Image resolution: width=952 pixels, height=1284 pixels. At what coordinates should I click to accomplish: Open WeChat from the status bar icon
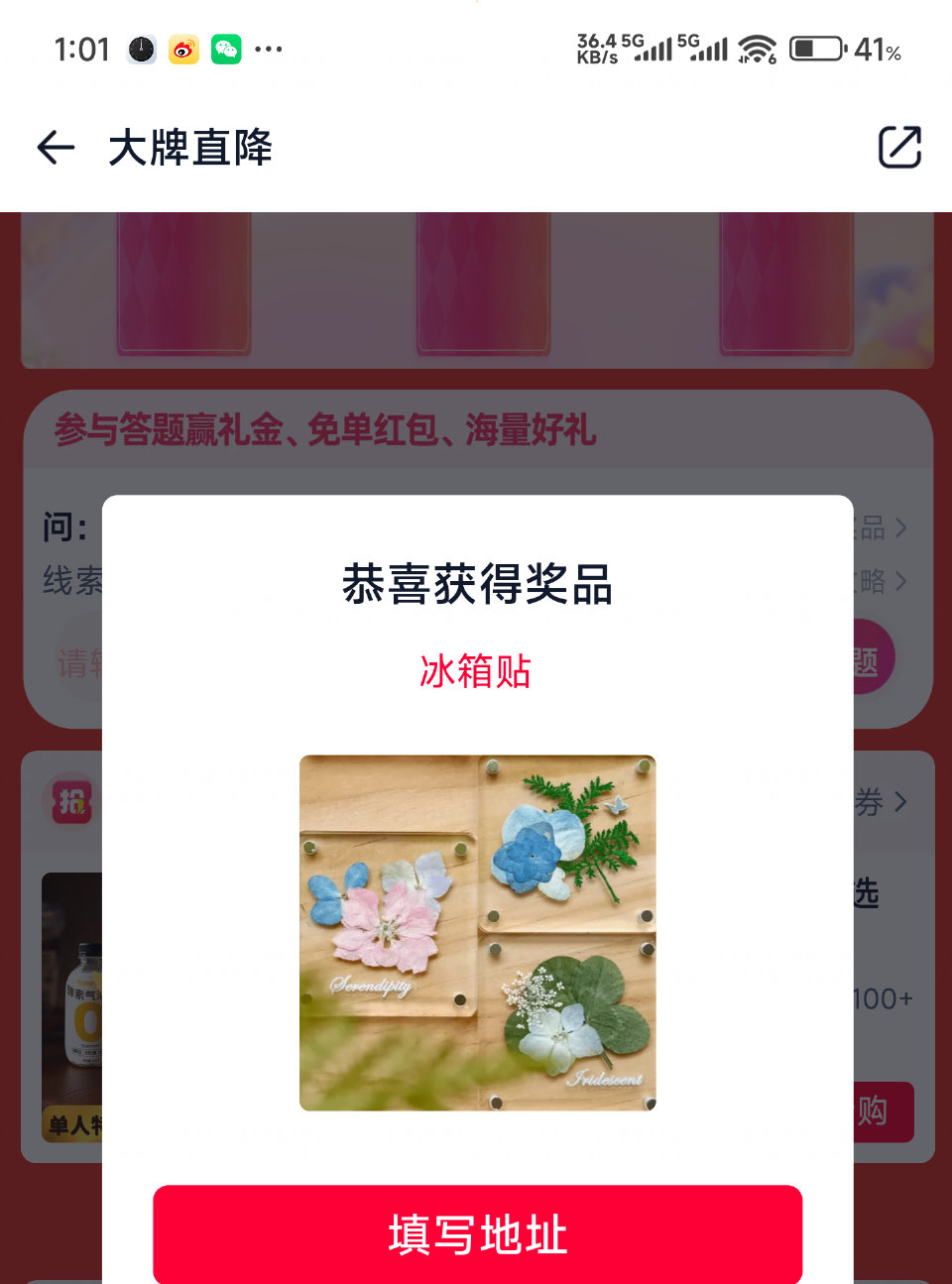[x=226, y=50]
